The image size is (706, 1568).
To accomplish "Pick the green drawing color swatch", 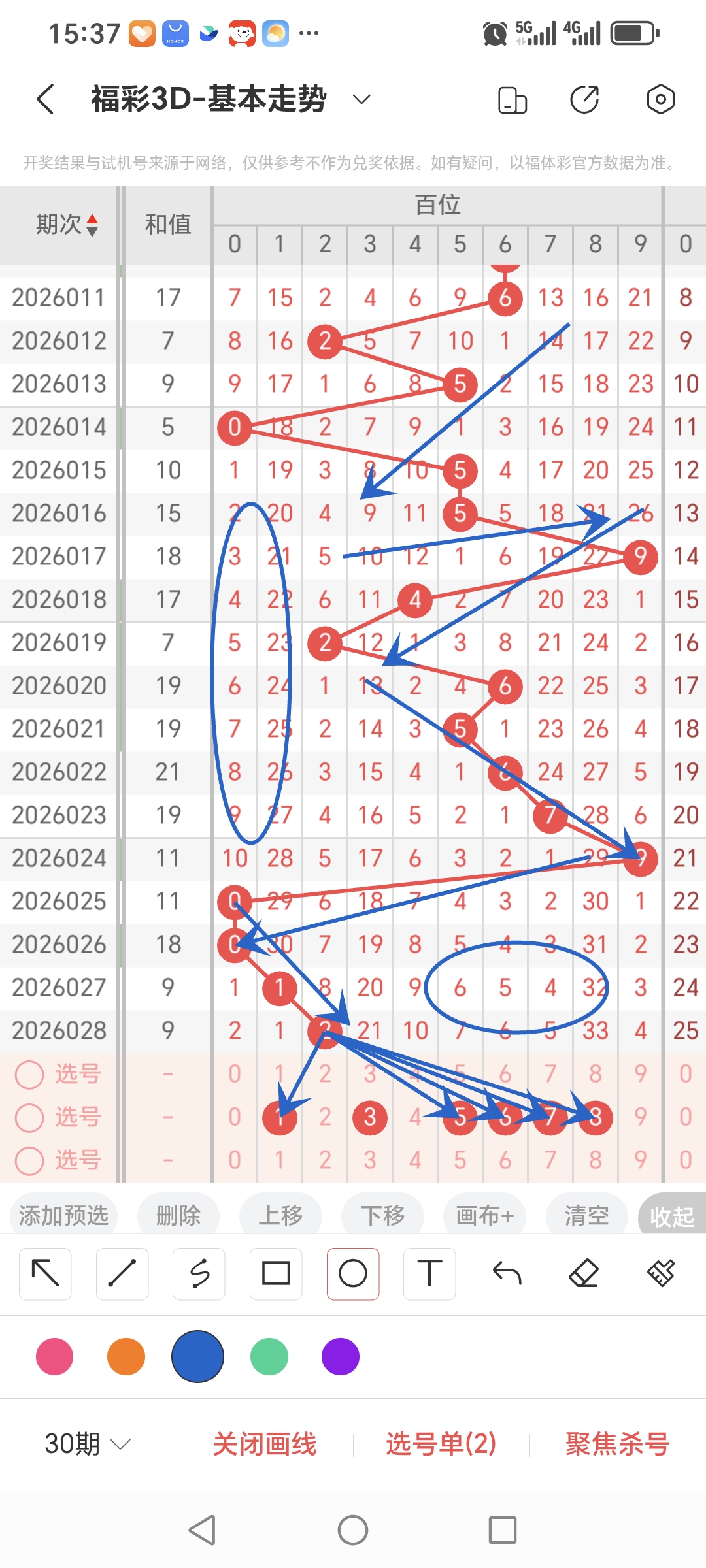I will point(269,1356).
